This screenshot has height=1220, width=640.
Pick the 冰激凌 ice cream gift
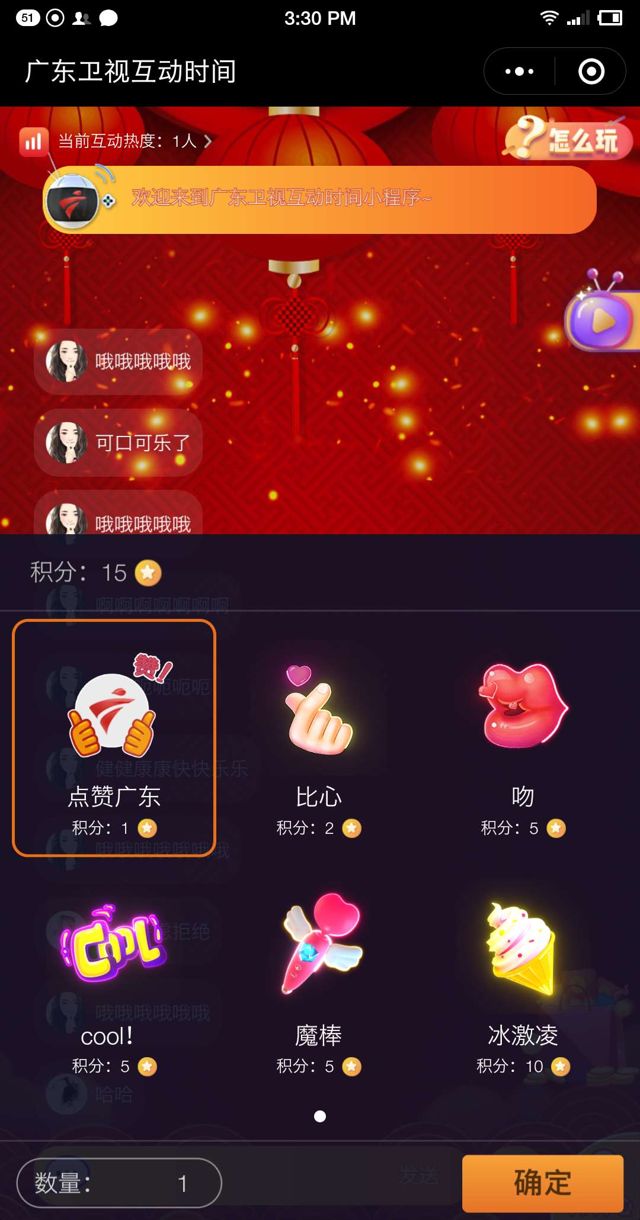[523, 975]
